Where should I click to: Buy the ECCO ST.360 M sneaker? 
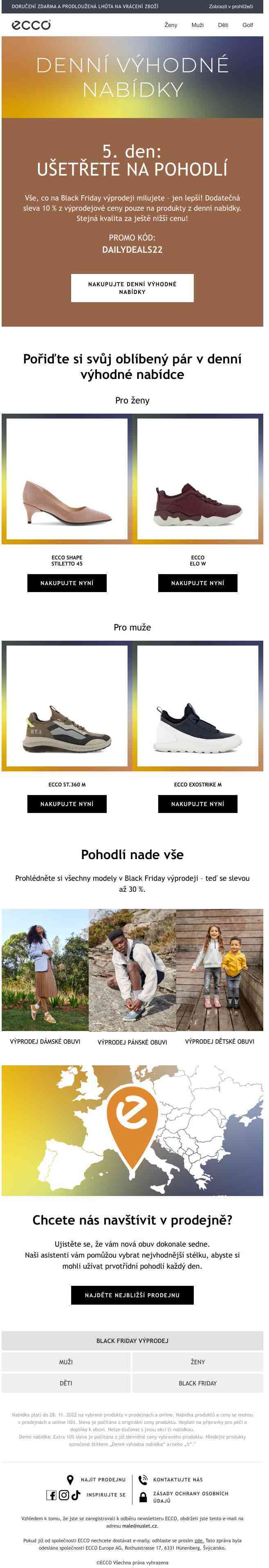tap(67, 804)
